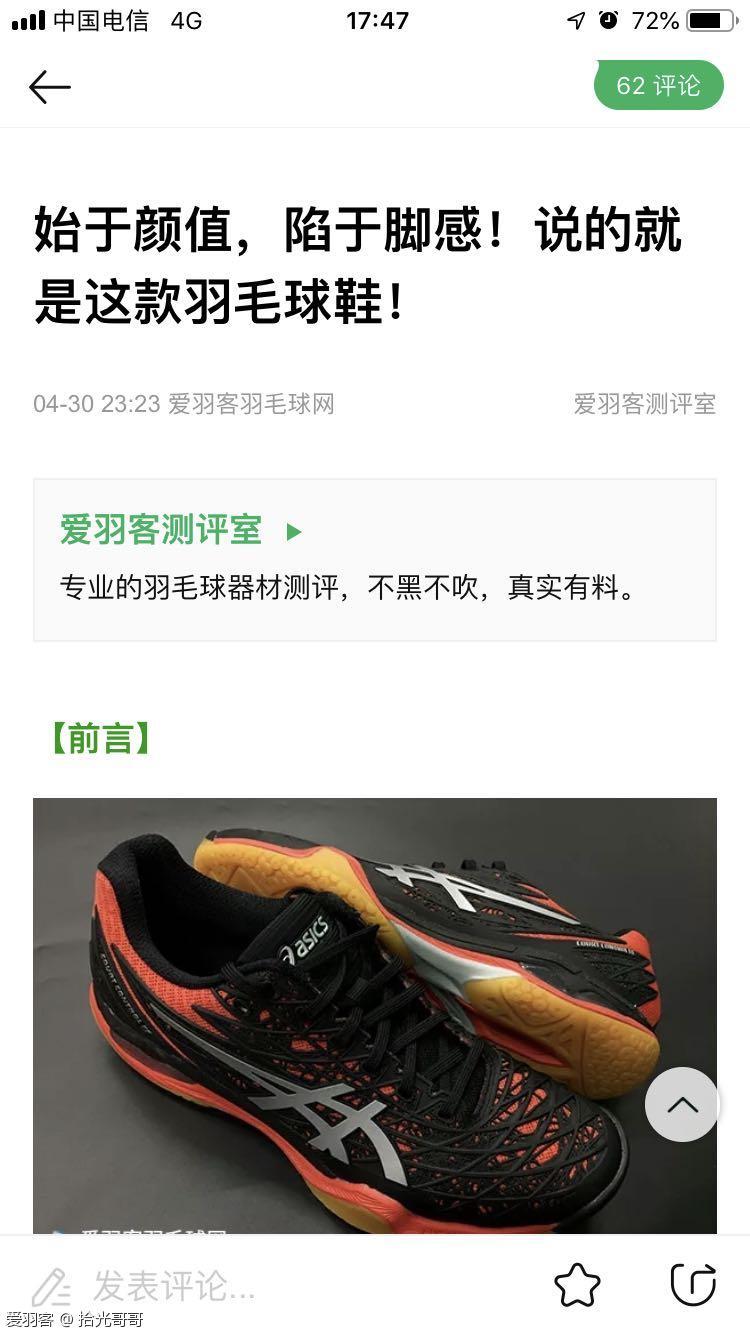
Task: Open the 爱羽客测评室 column card
Action: 374,559
